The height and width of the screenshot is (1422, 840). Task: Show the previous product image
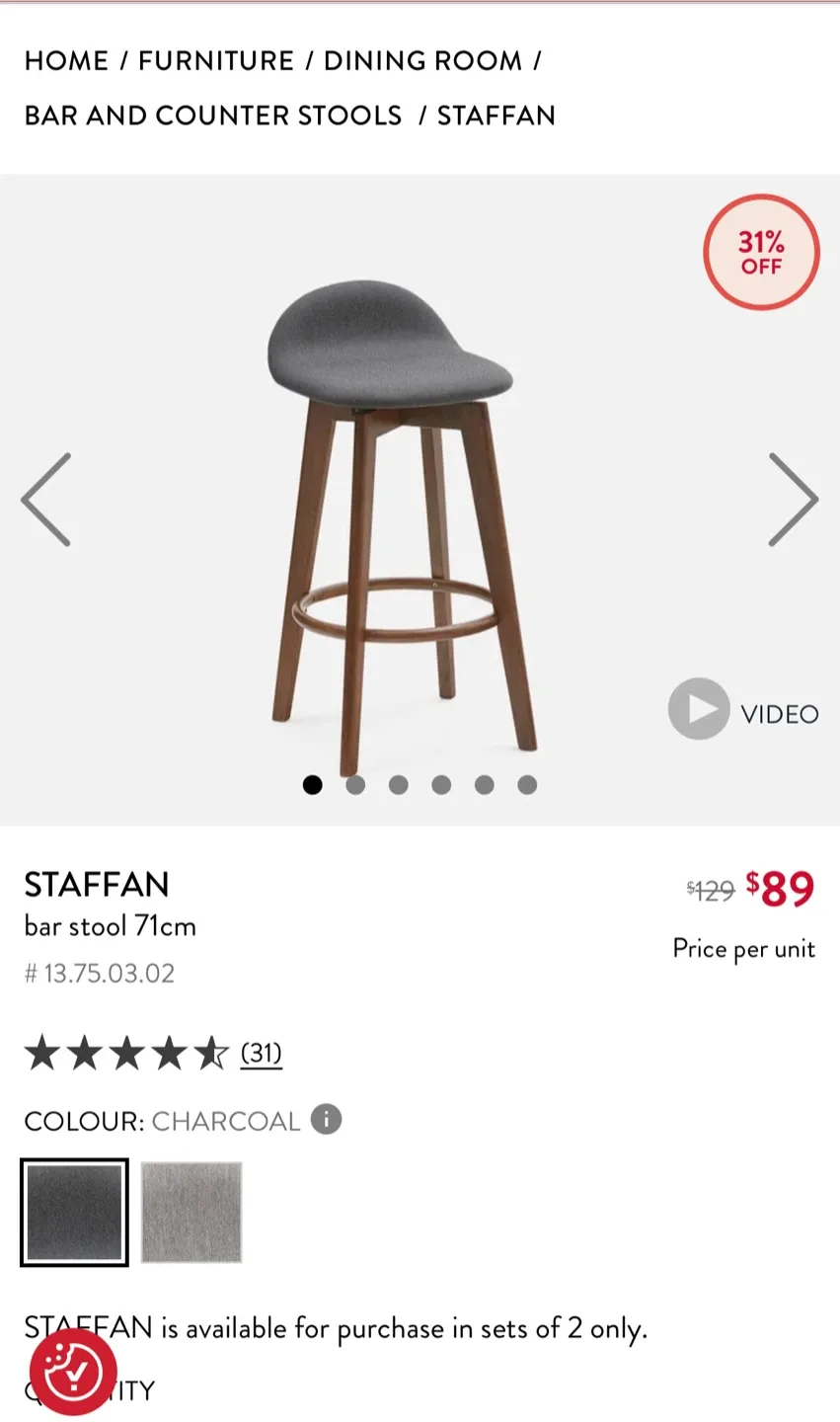(46, 500)
